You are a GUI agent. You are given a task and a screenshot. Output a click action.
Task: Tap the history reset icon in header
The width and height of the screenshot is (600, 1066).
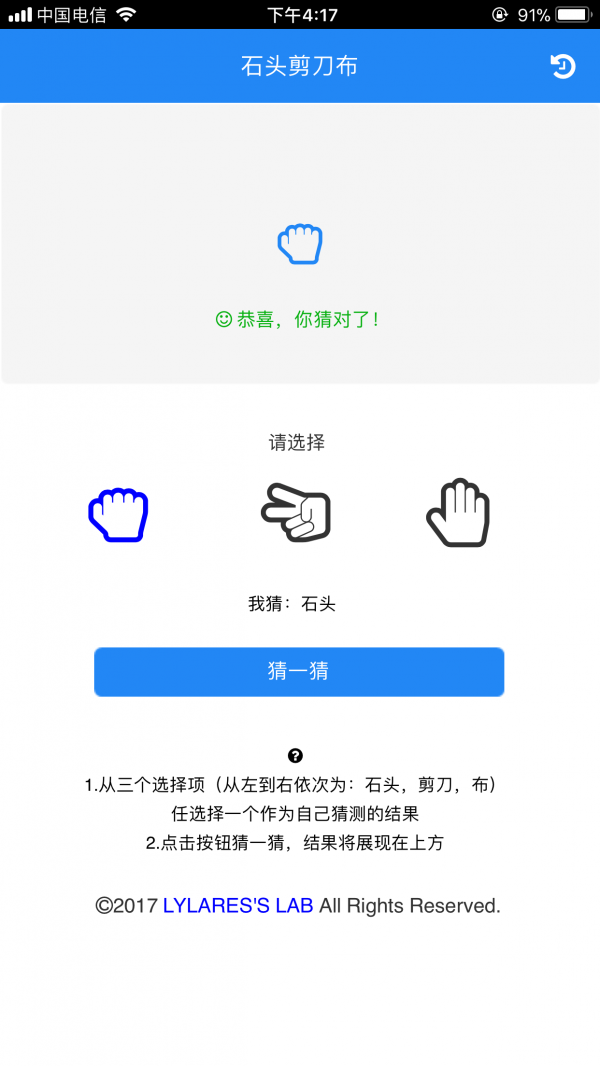[x=563, y=67]
